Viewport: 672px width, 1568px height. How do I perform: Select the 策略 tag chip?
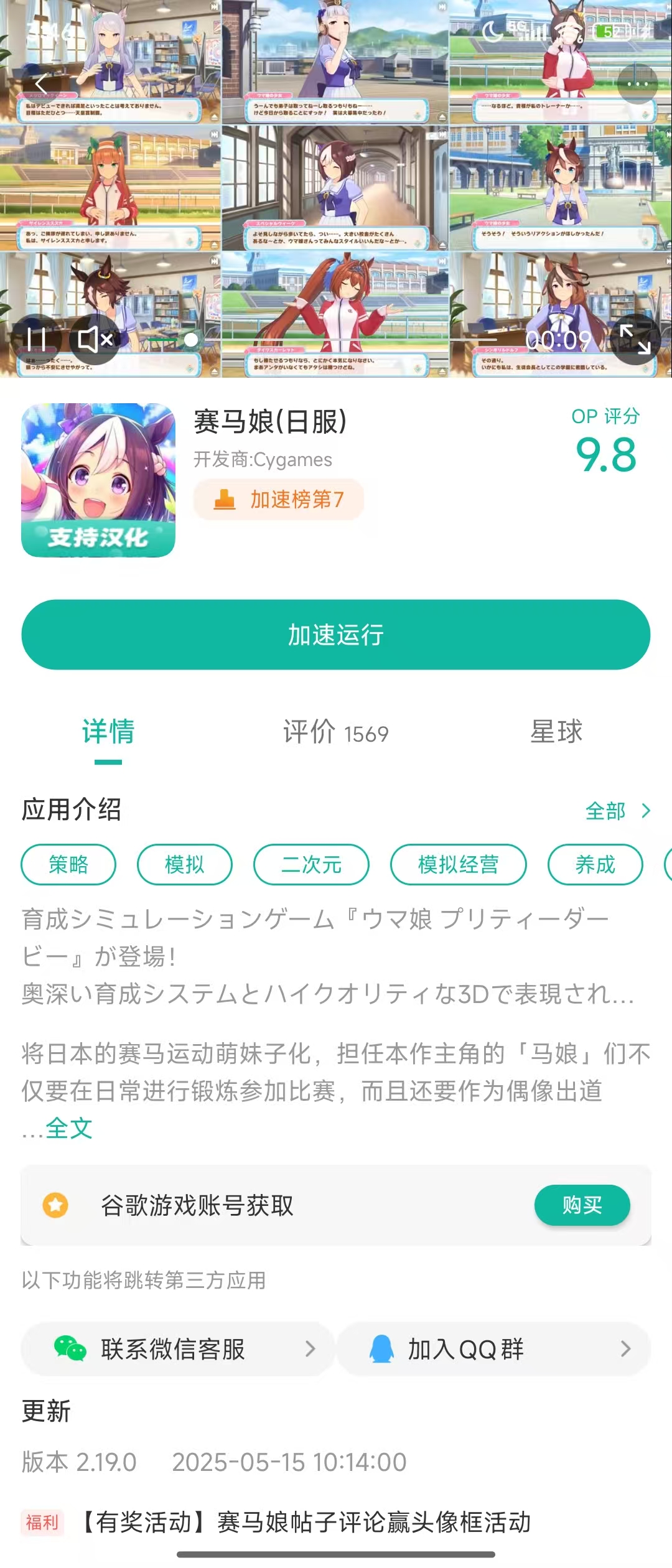click(68, 864)
